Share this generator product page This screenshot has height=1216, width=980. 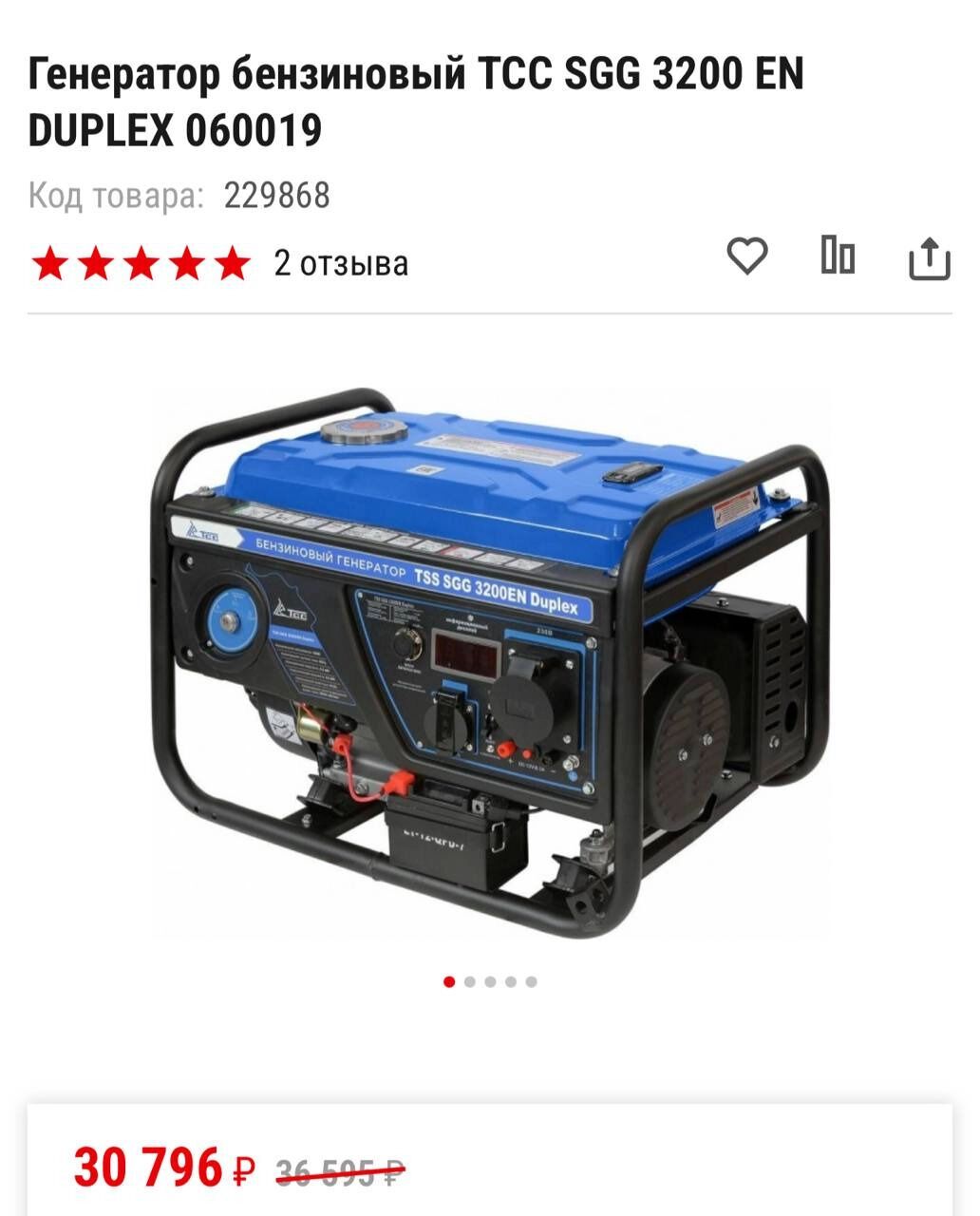929,257
